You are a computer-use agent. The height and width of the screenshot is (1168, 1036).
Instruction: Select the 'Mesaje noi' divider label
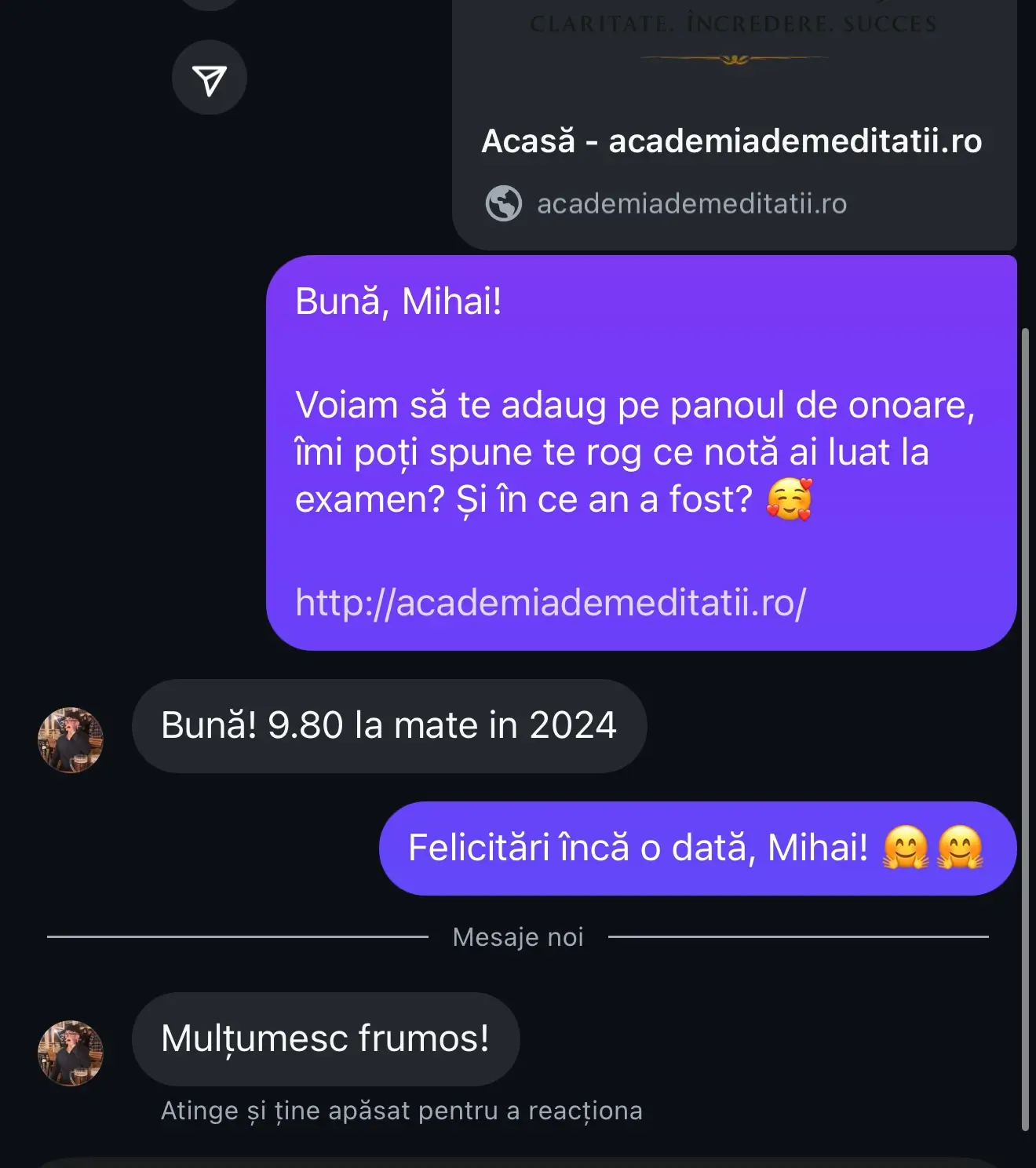517,936
